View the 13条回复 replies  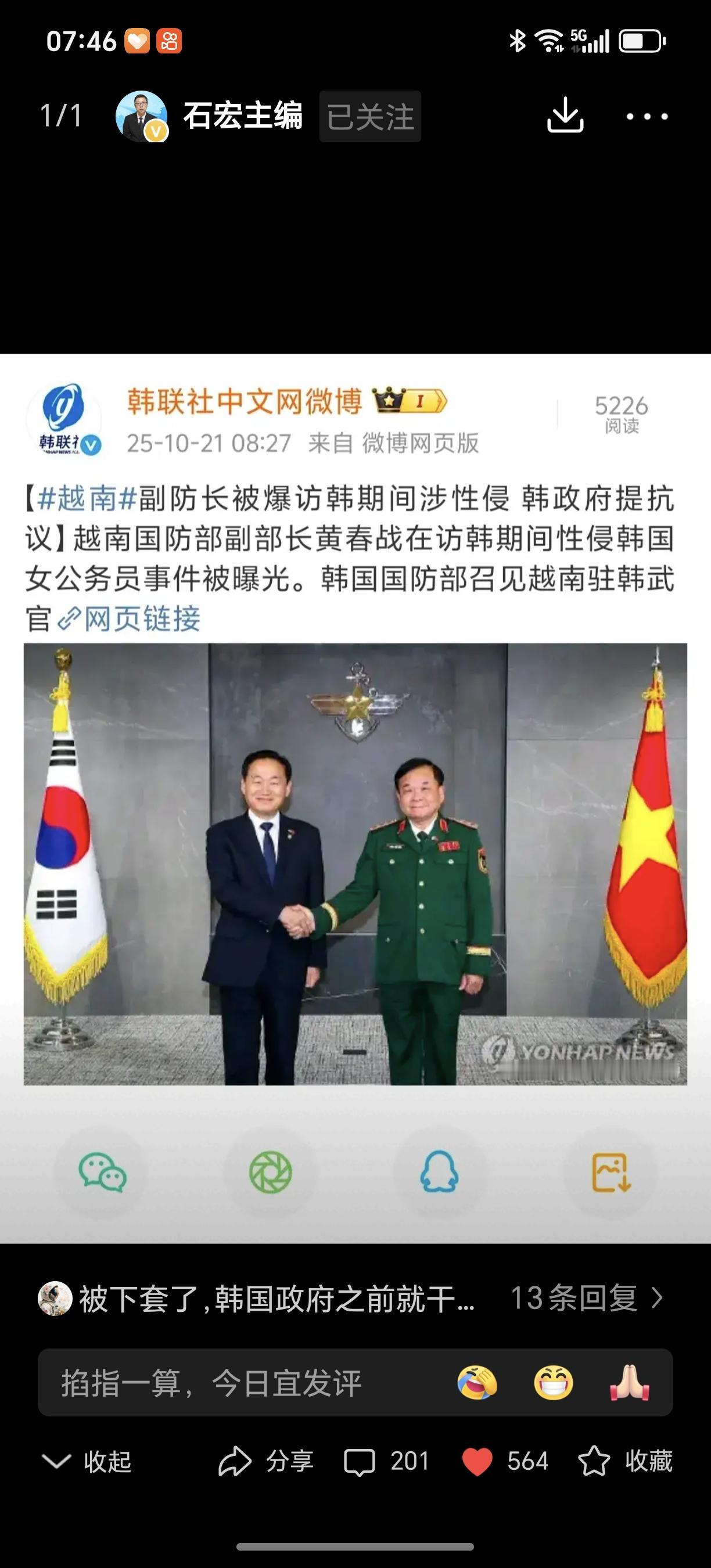point(586,1299)
